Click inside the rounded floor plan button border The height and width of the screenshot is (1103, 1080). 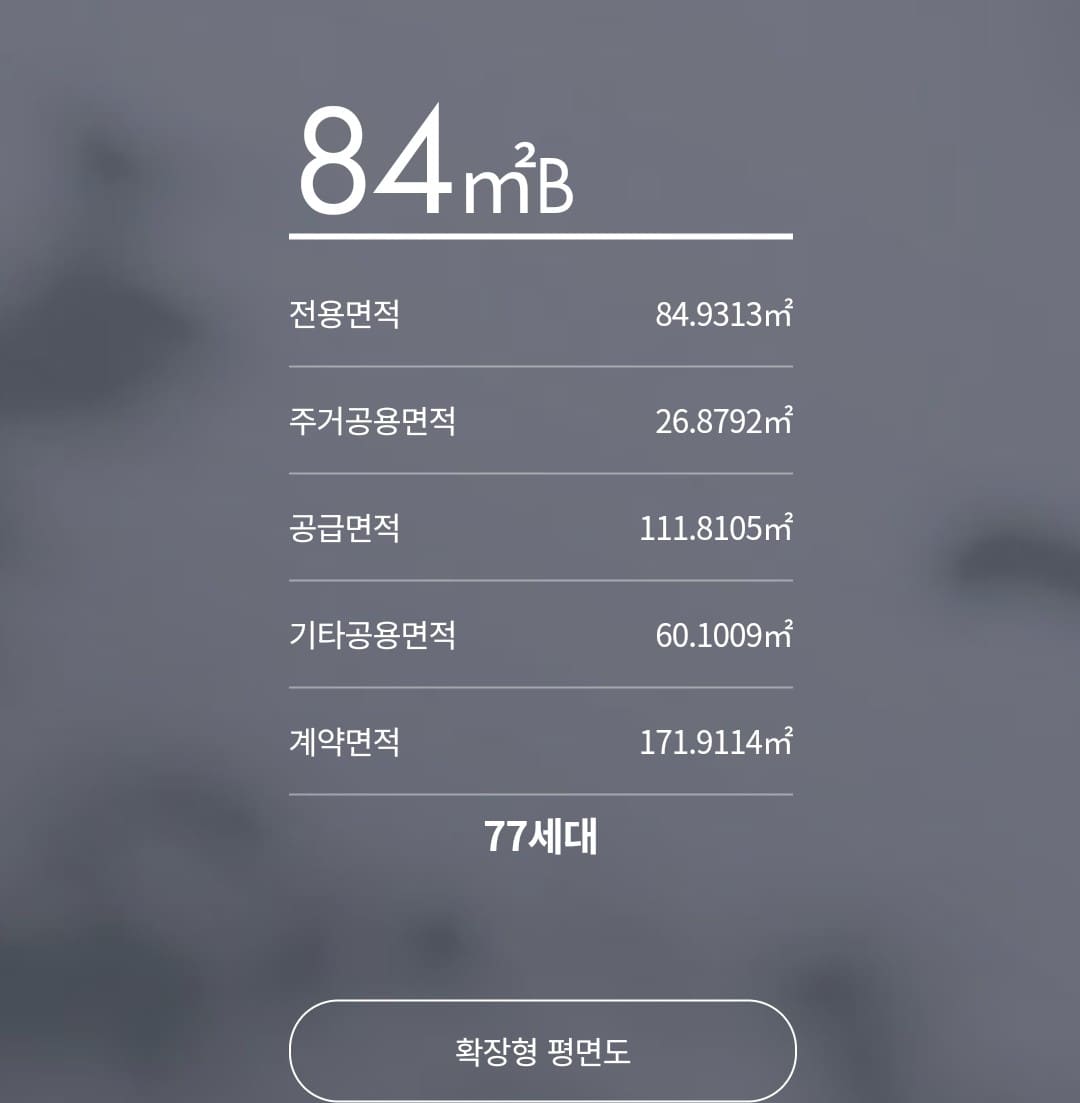pos(540,1050)
